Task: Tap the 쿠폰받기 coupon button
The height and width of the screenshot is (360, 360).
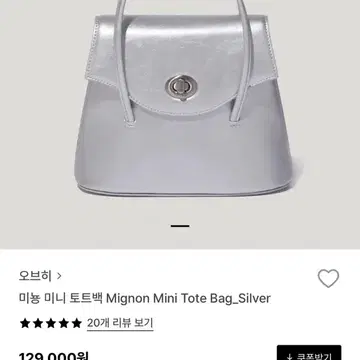Action: [x=309, y=353]
